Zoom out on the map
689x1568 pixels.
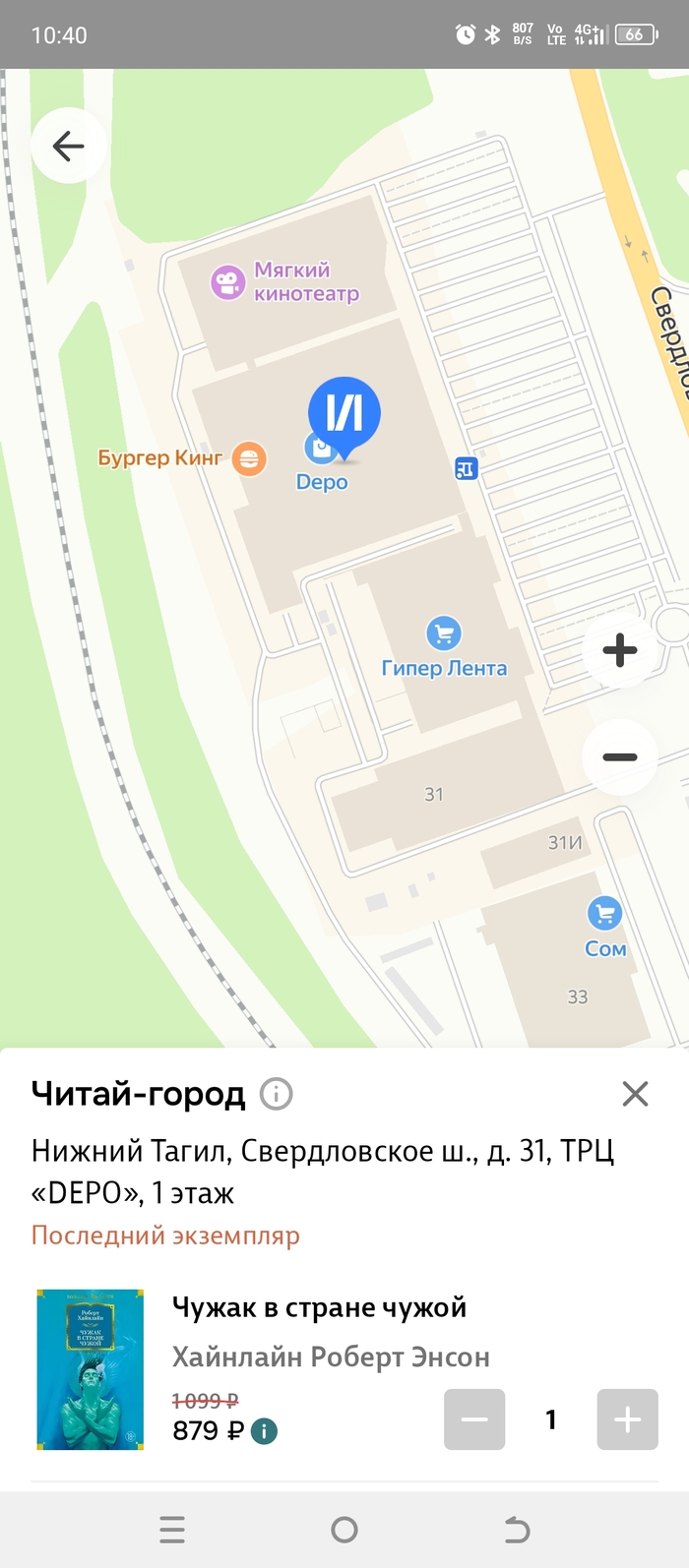(x=619, y=756)
